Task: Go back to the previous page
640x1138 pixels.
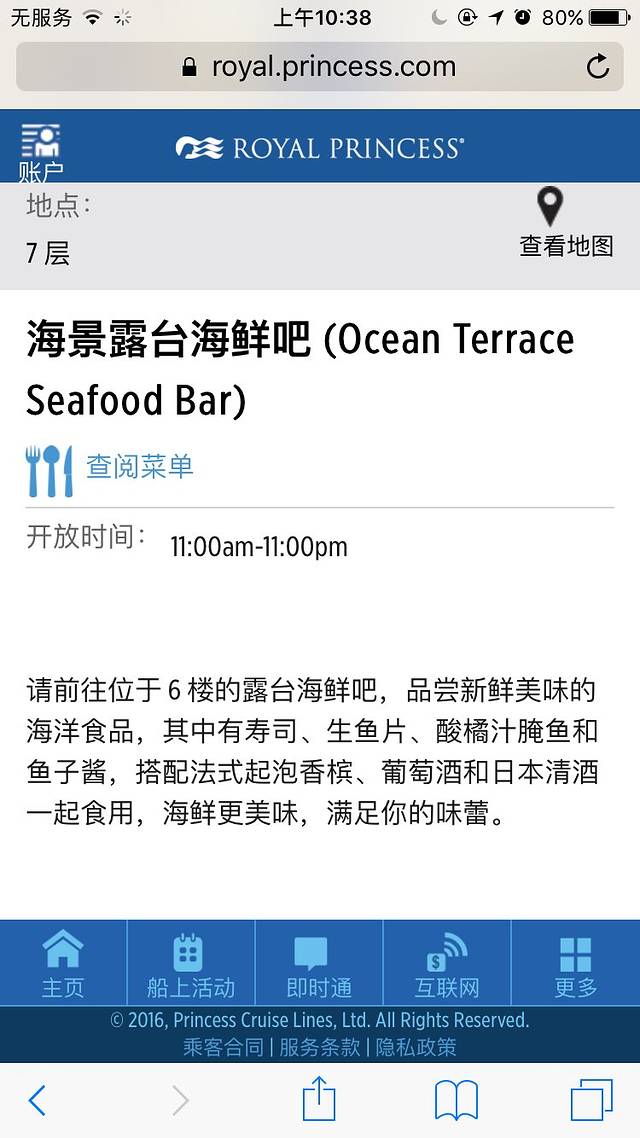Action: pyautogui.click(x=37, y=1100)
